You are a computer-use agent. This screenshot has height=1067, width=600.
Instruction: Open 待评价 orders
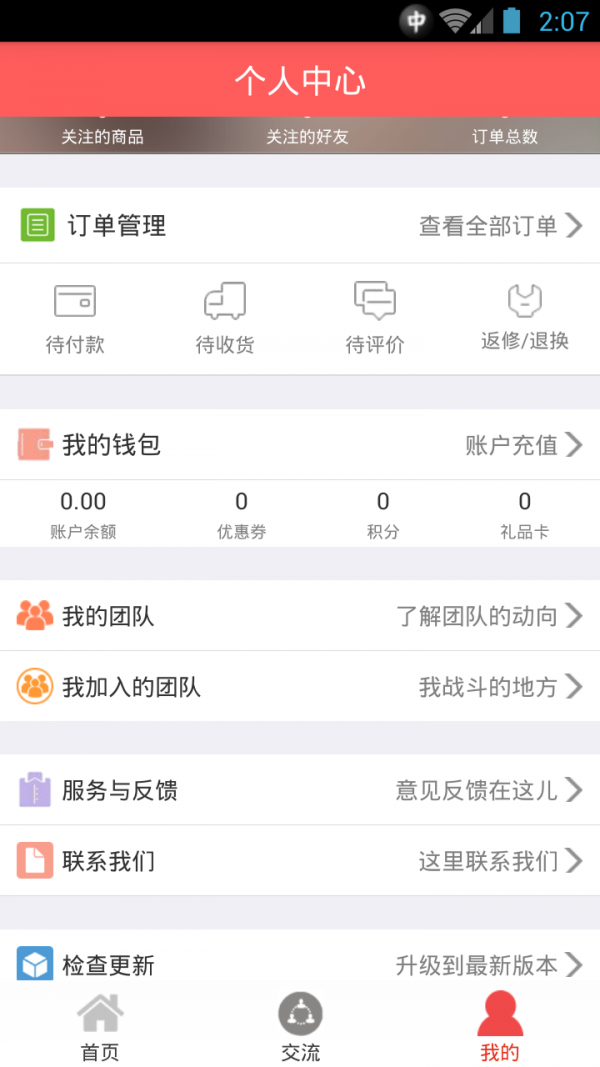coord(375,318)
